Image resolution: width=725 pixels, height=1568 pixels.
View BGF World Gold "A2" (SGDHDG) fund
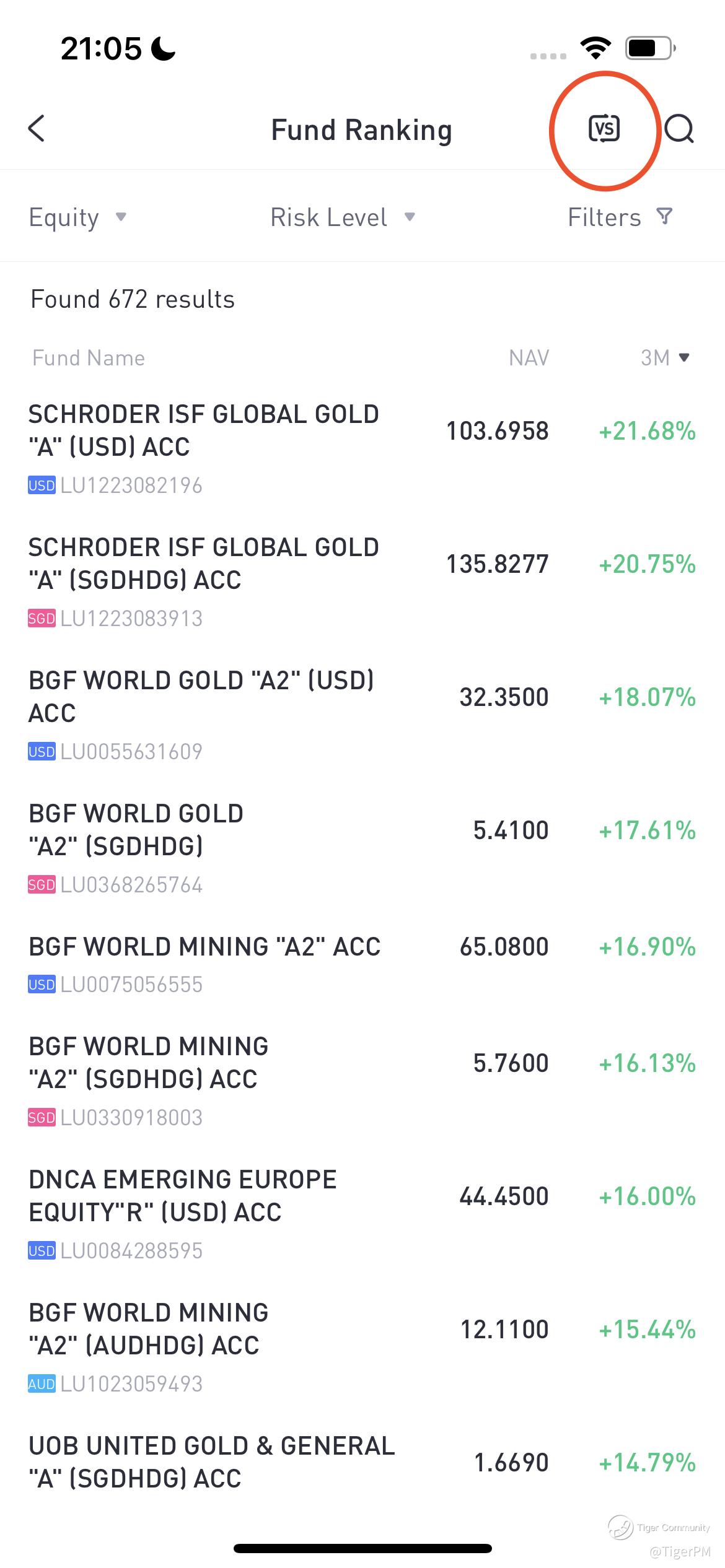pyautogui.click(x=136, y=830)
